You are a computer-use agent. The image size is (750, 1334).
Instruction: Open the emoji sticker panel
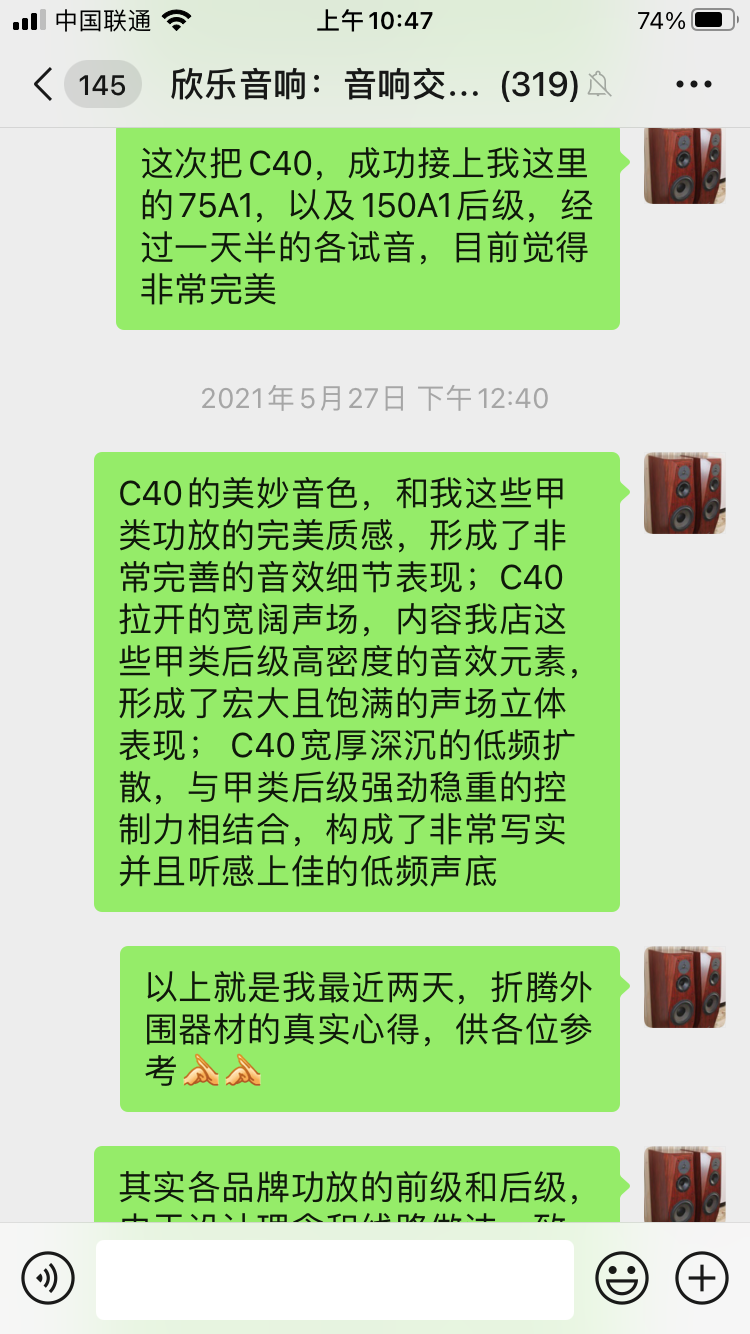coord(622,1277)
